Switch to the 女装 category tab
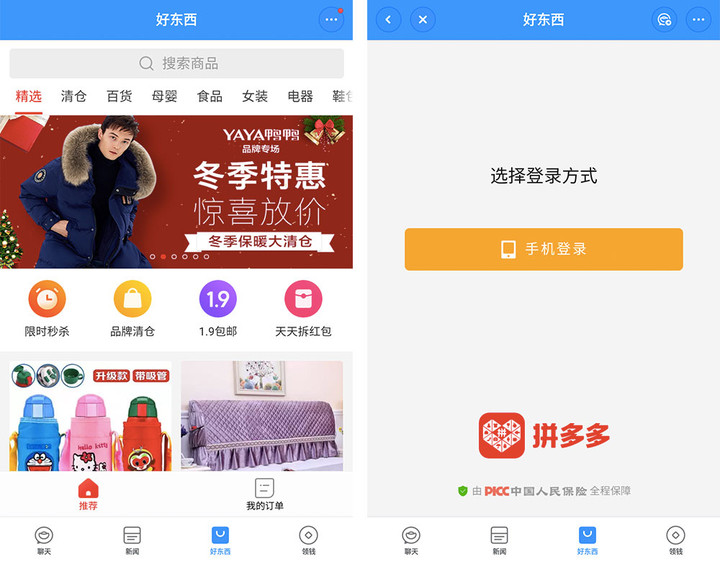Image resolution: width=720 pixels, height=562 pixels. 255,96
